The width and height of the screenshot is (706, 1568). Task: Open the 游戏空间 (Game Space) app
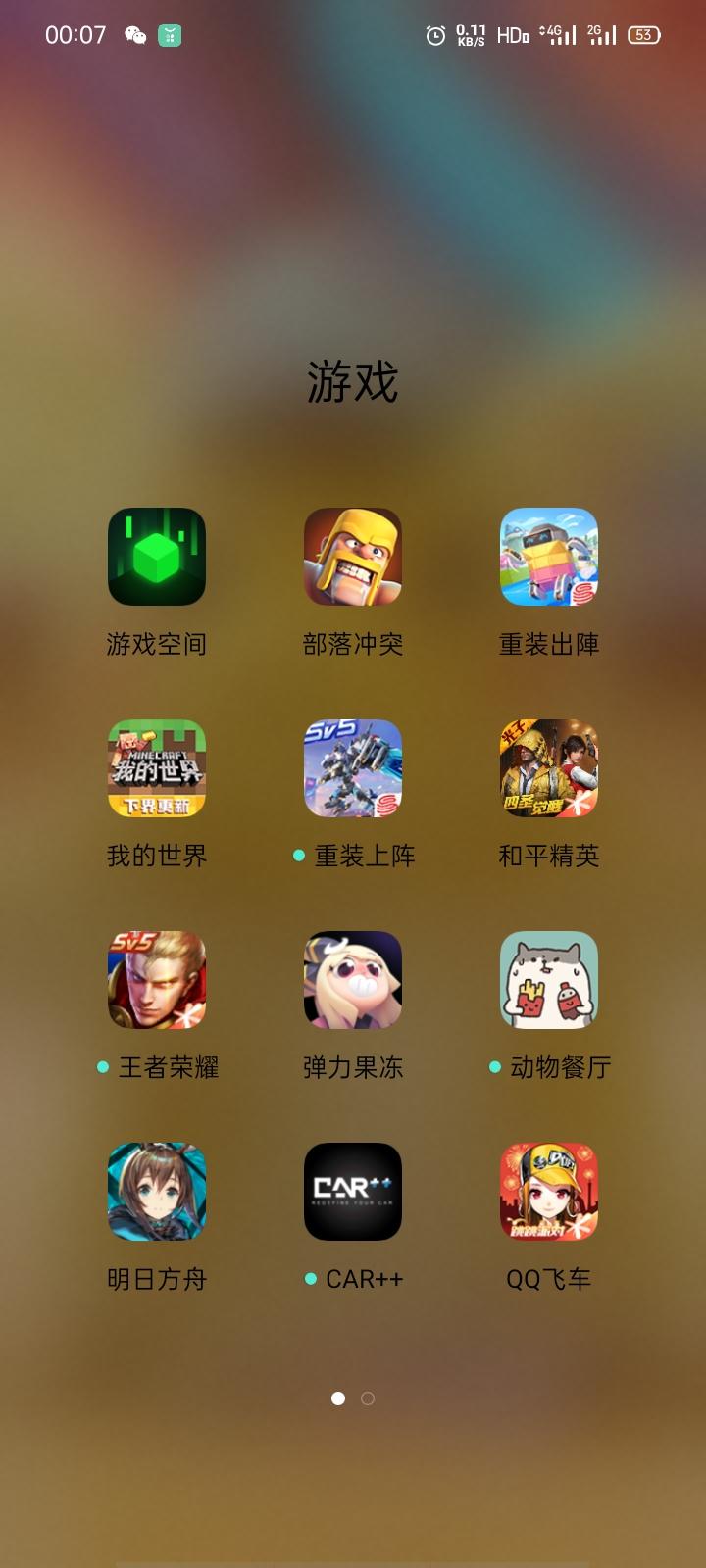(x=156, y=557)
